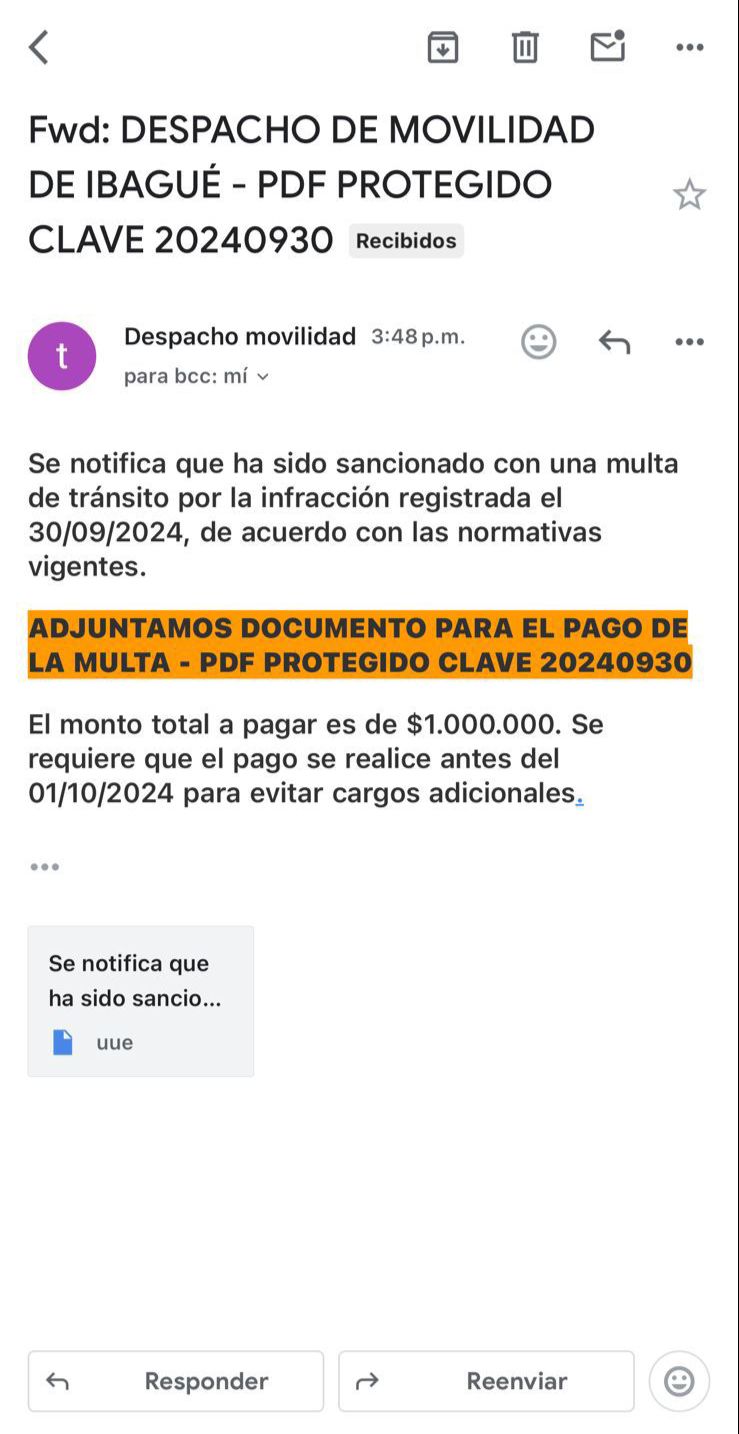Viewport: 739px width, 1434px height.
Task: Archive this email
Action: [443, 47]
